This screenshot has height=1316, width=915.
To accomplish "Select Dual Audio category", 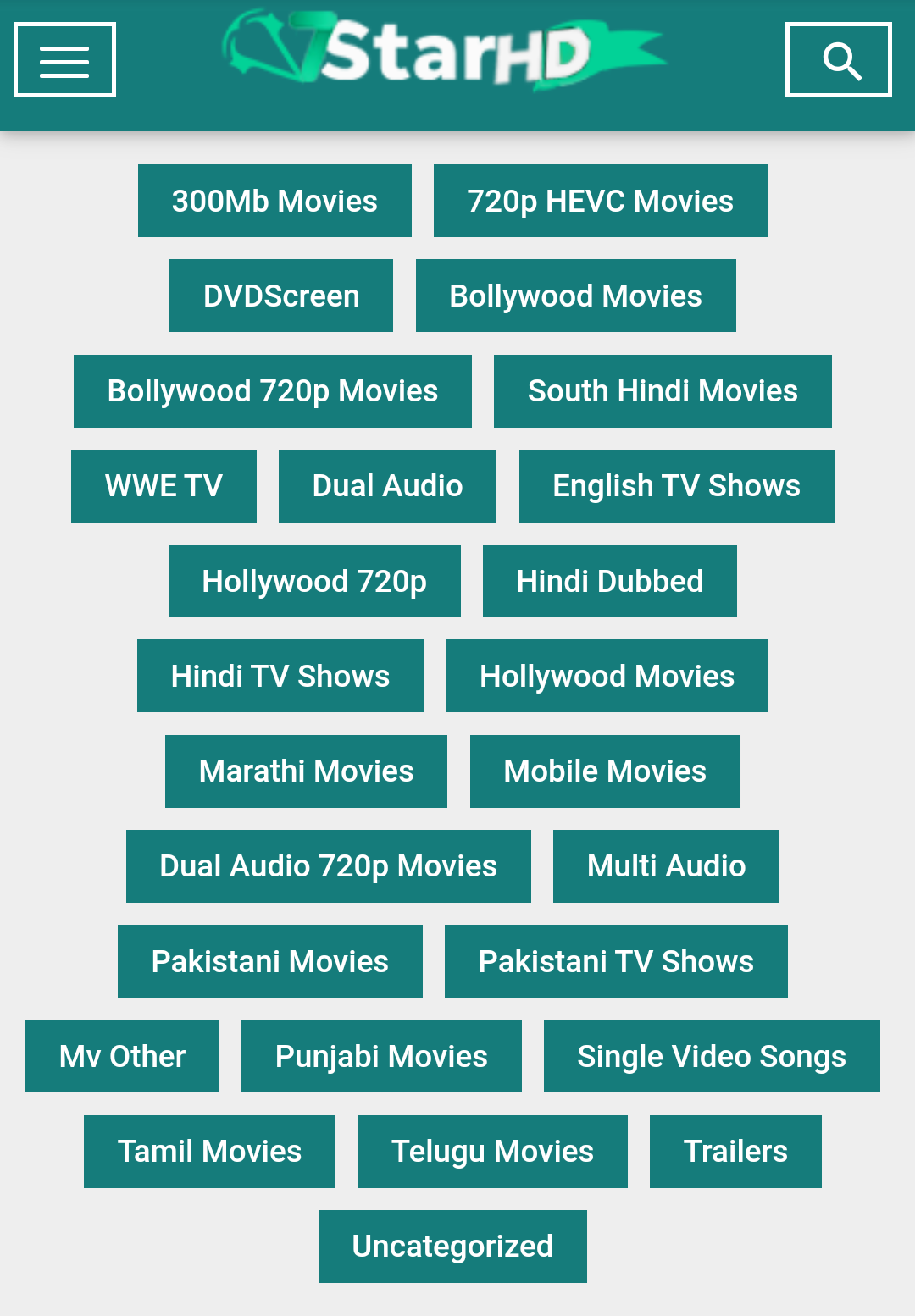I will click(x=387, y=486).
